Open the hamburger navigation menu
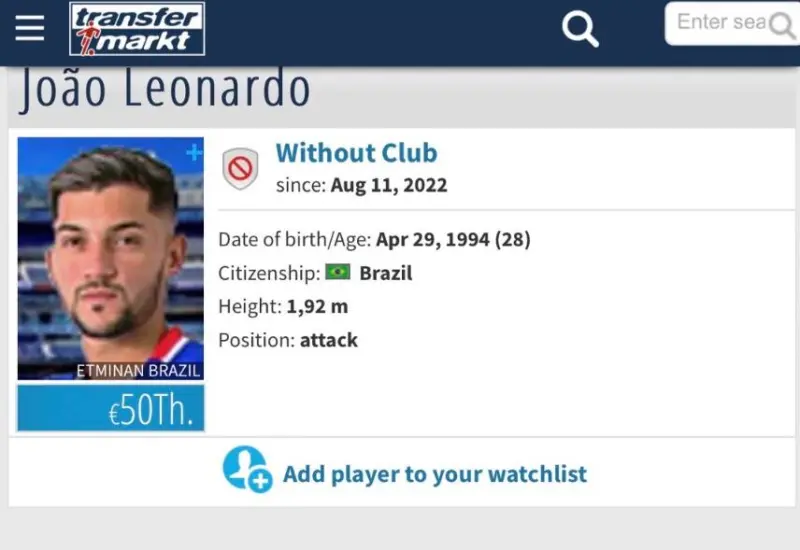The height and width of the screenshot is (550, 800). (30, 28)
